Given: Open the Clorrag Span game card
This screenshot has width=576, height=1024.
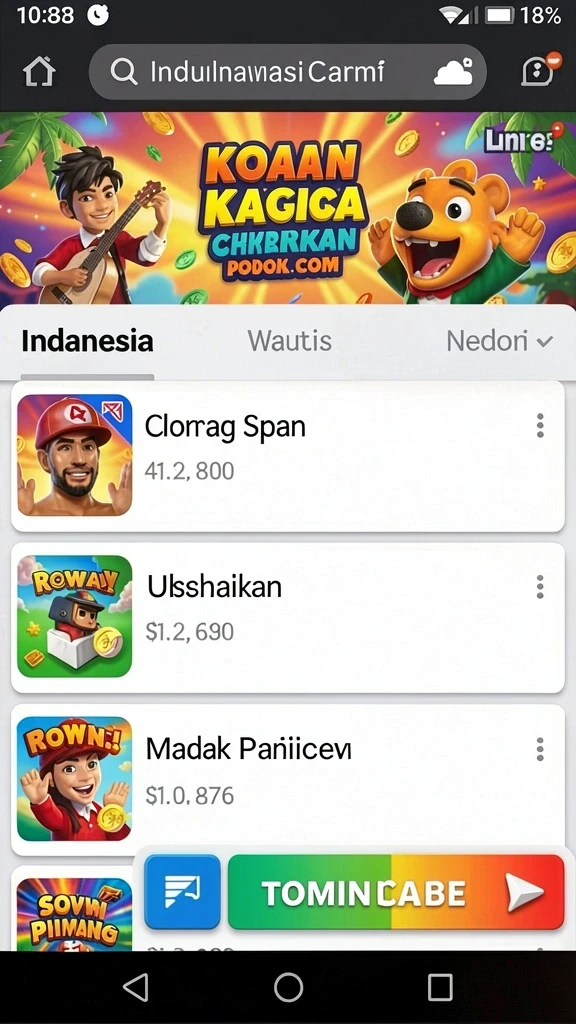Looking at the screenshot, I should 288,456.
